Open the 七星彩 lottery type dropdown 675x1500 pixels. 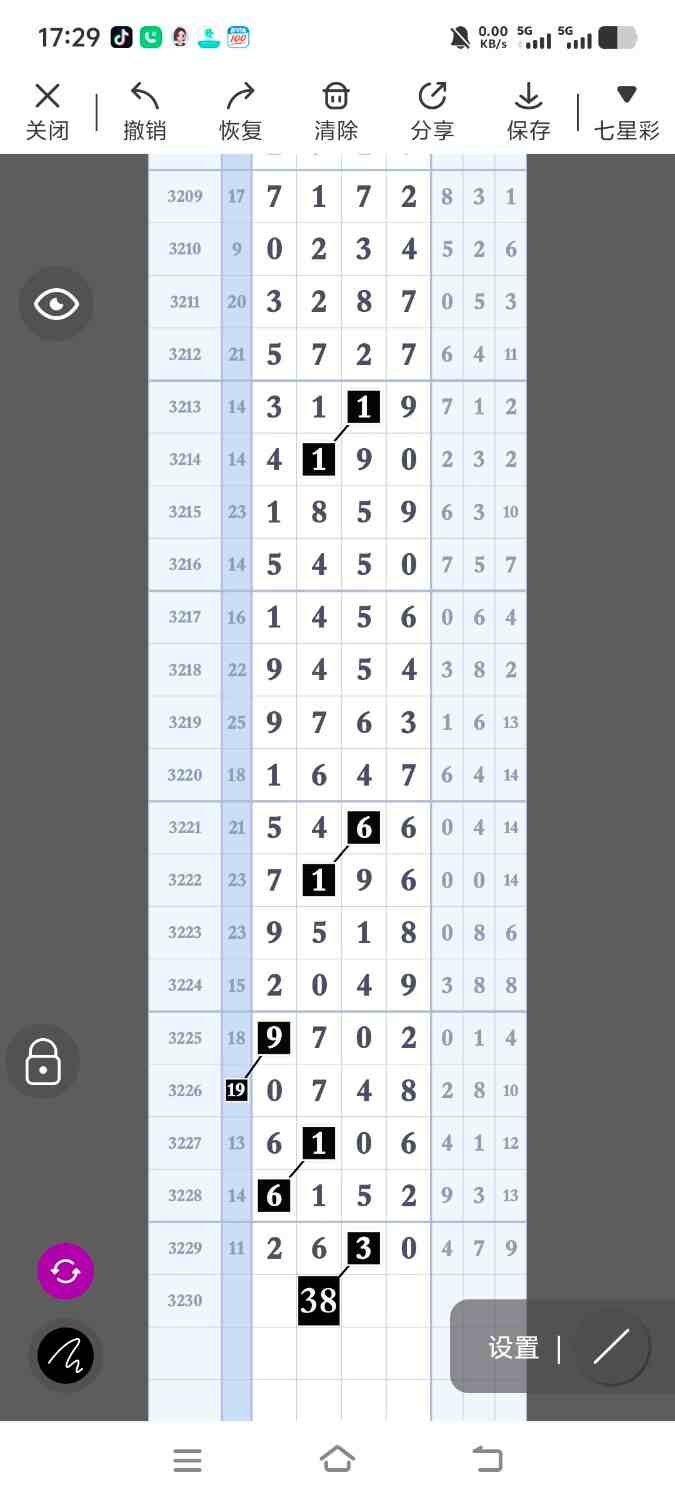pos(626,111)
